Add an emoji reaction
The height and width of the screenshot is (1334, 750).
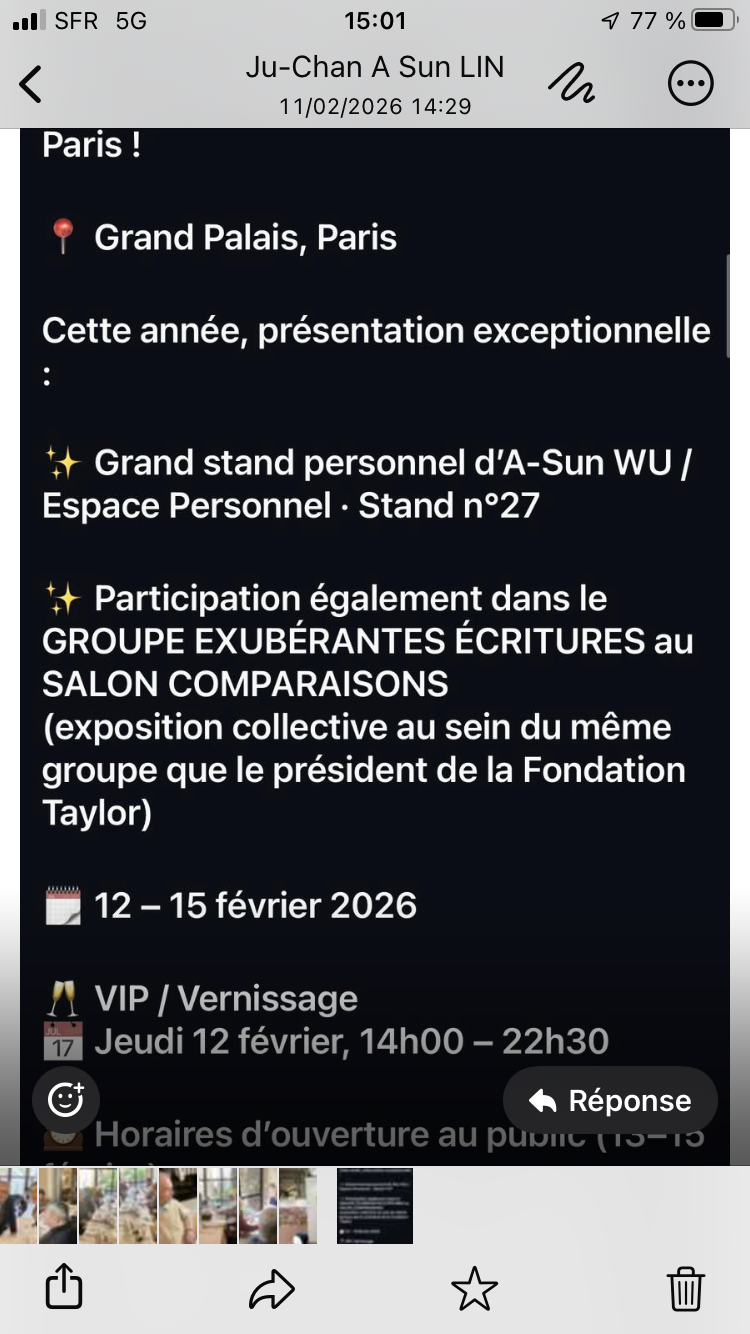(66, 1100)
